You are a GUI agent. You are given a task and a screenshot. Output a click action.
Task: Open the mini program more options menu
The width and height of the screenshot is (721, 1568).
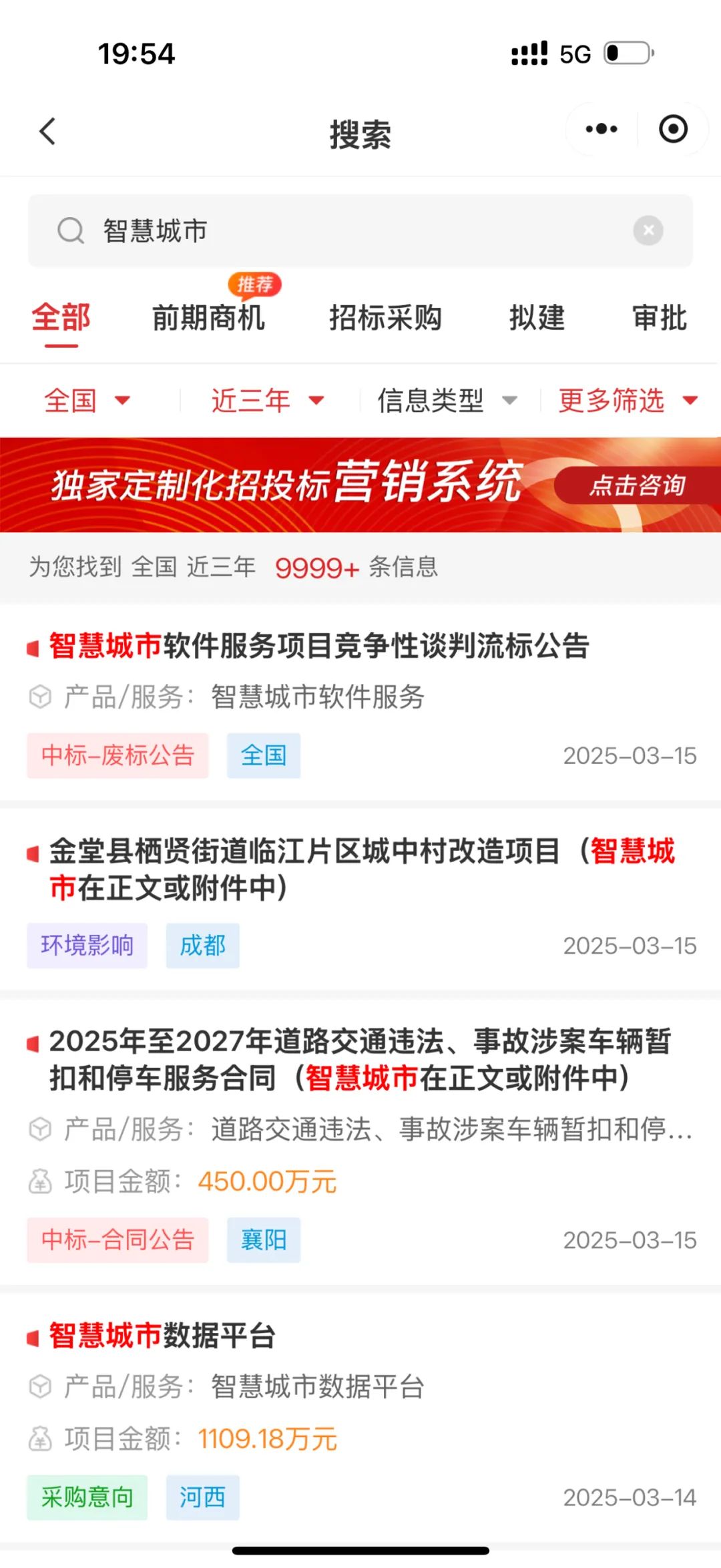click(x=602, y=129)
